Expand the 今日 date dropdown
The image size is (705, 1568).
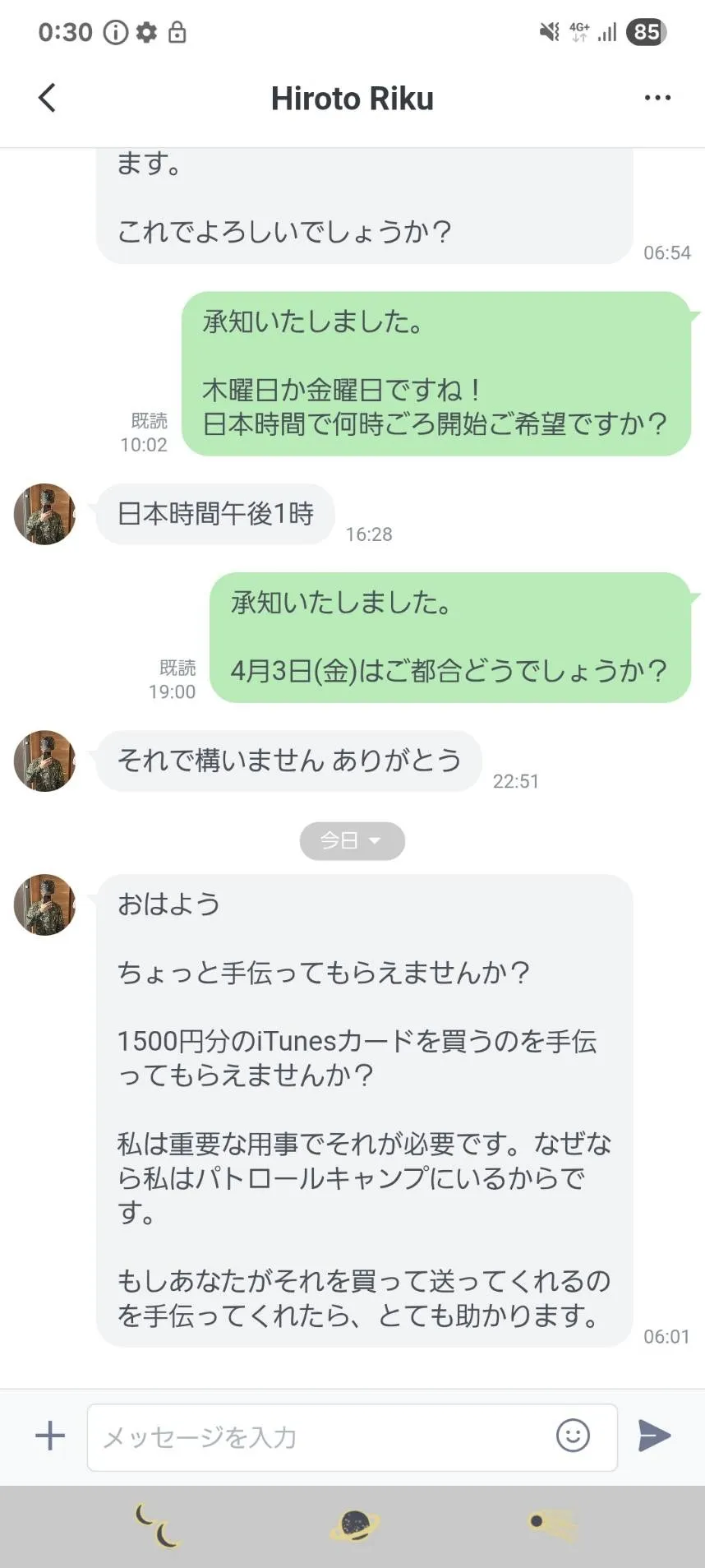pos(352,840)
